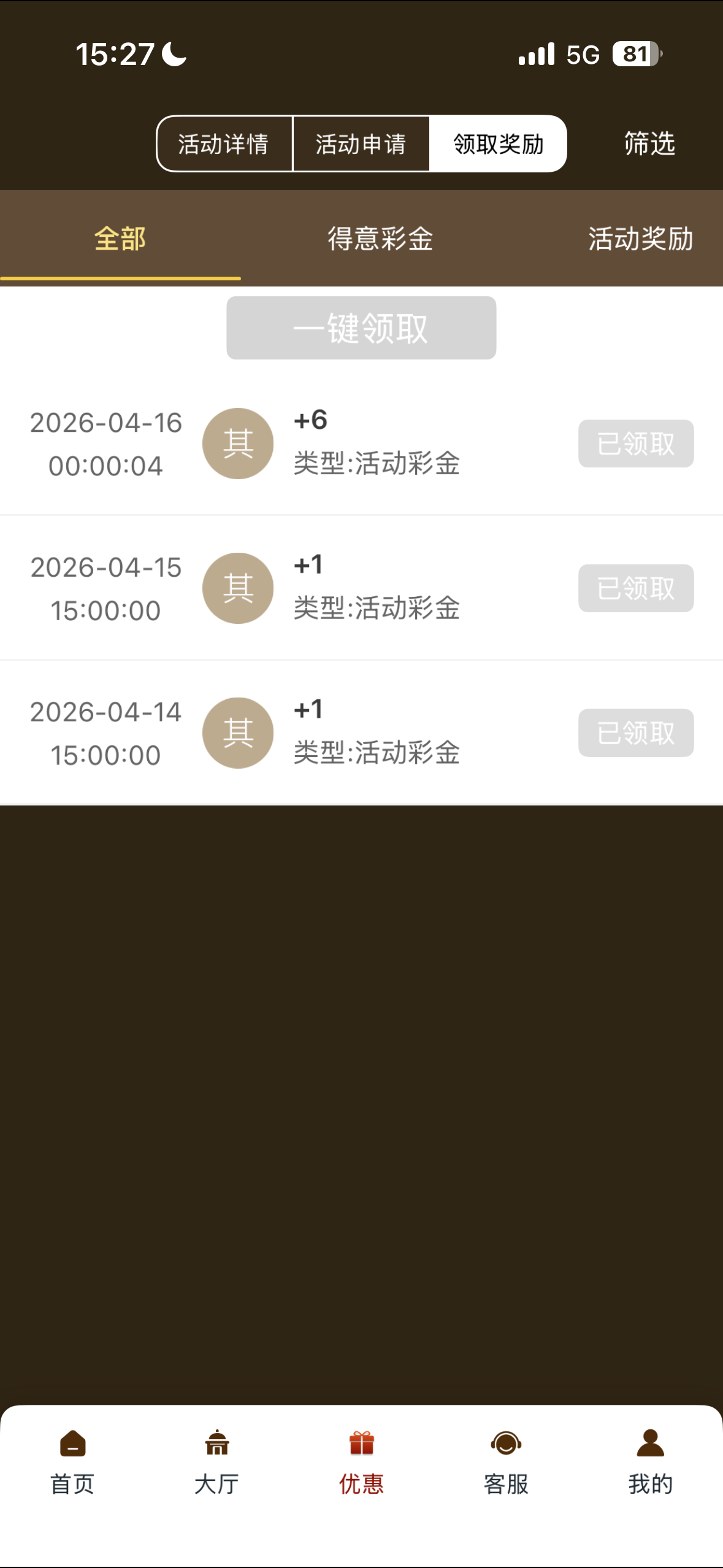View the 活动奖励 tab
The height and width of the screenshot is (1568, 723).
pos(640,239)
